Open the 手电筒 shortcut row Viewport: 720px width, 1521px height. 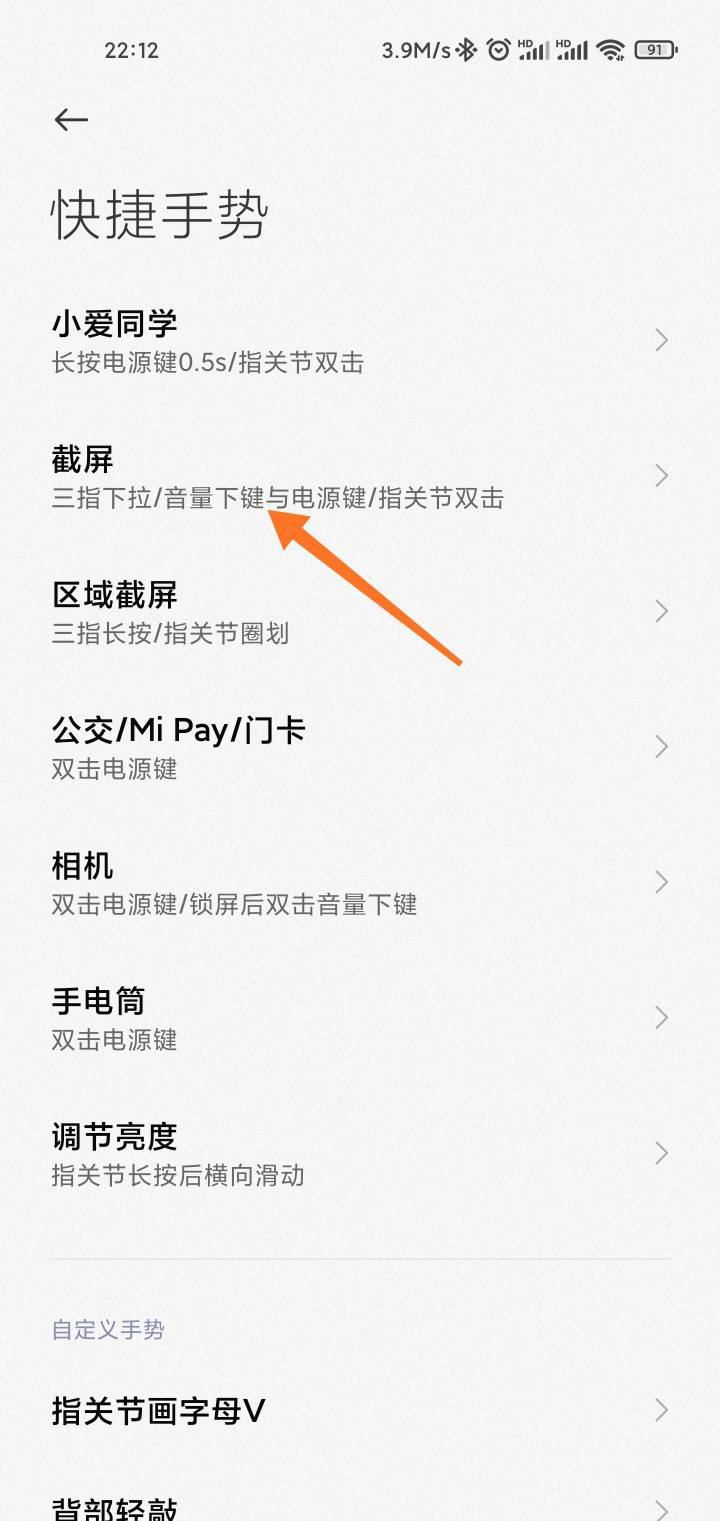(360, 1018)
